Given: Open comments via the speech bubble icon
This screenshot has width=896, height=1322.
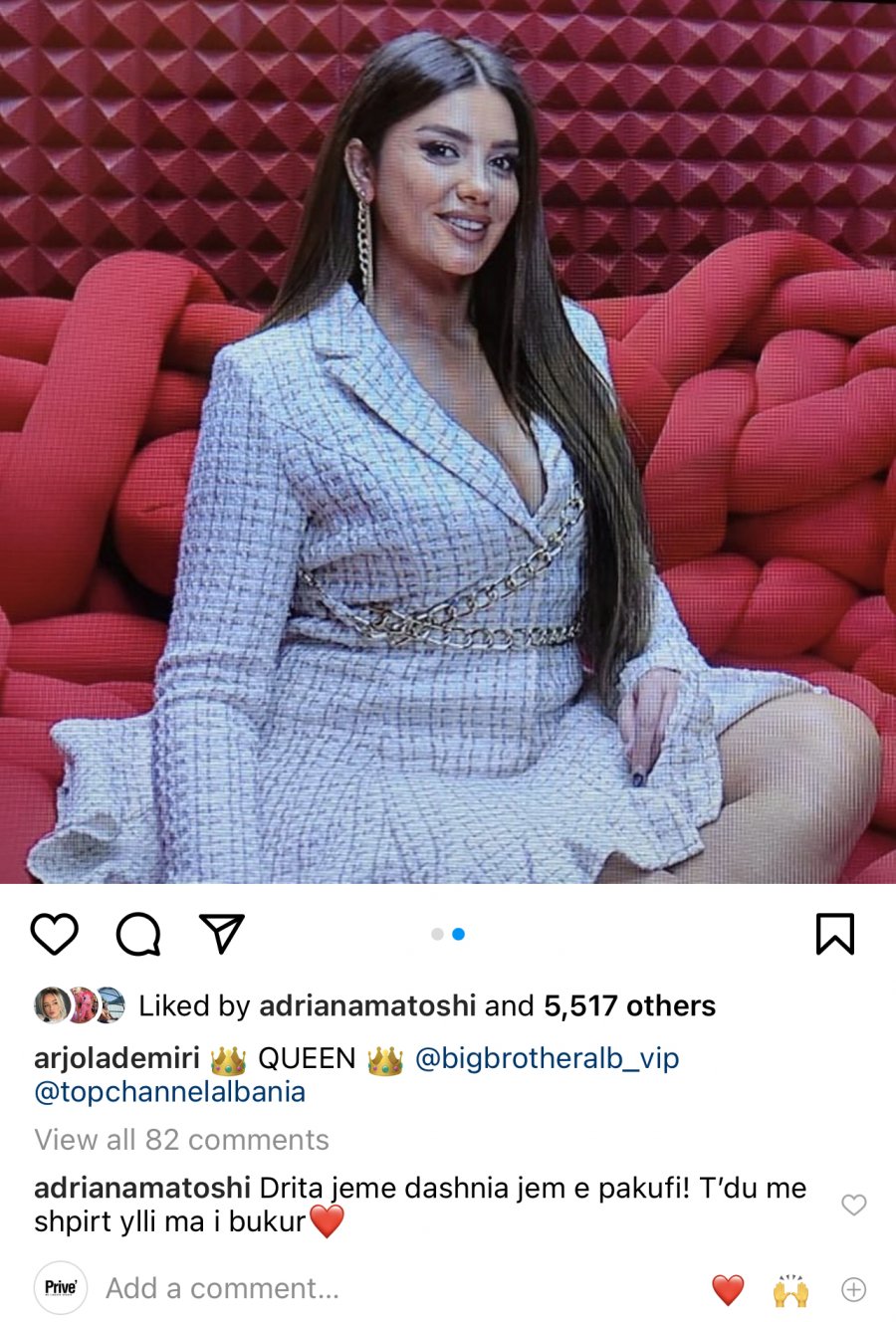Looking at the screenshot, I should pyautogui.click(x=138, y=934).
